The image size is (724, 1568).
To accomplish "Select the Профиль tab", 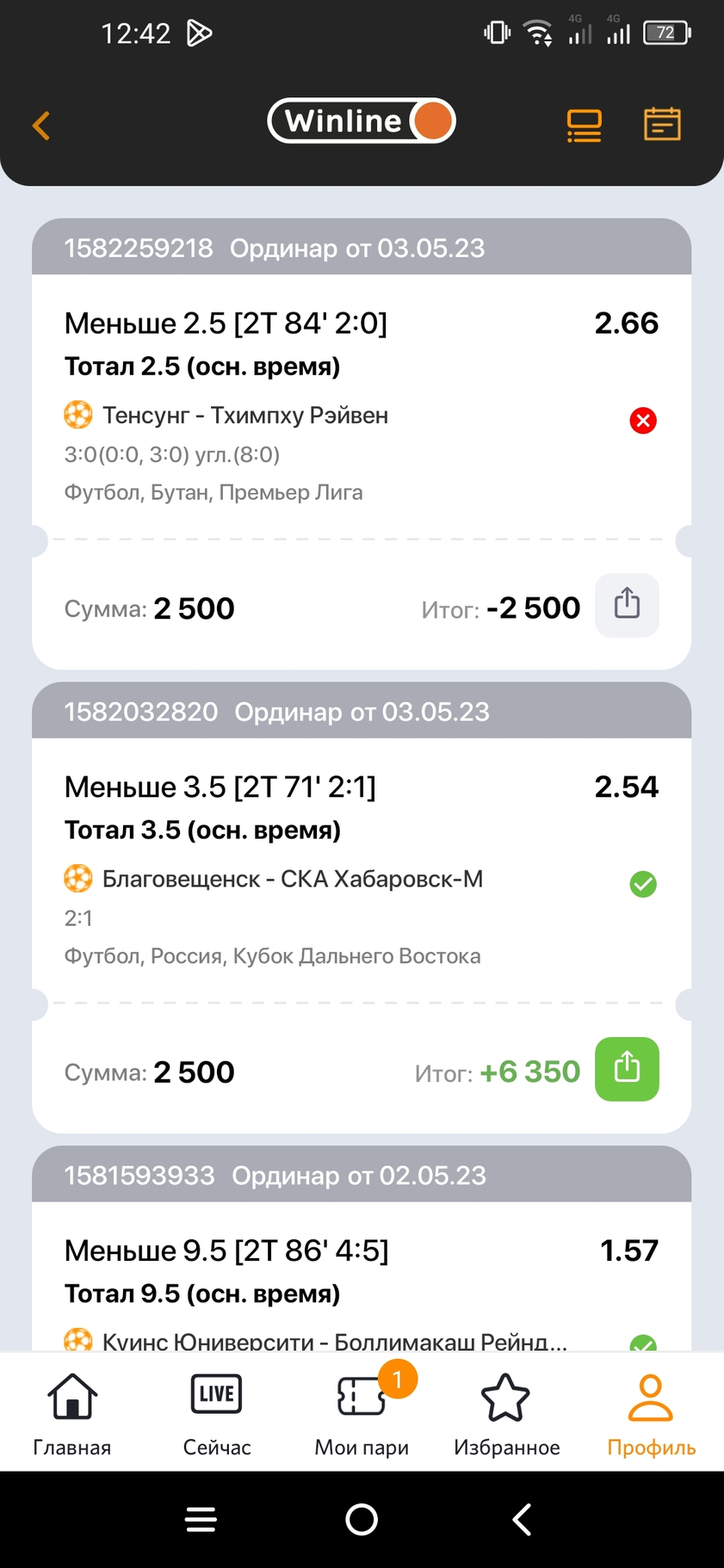I will click(651, 1413).
